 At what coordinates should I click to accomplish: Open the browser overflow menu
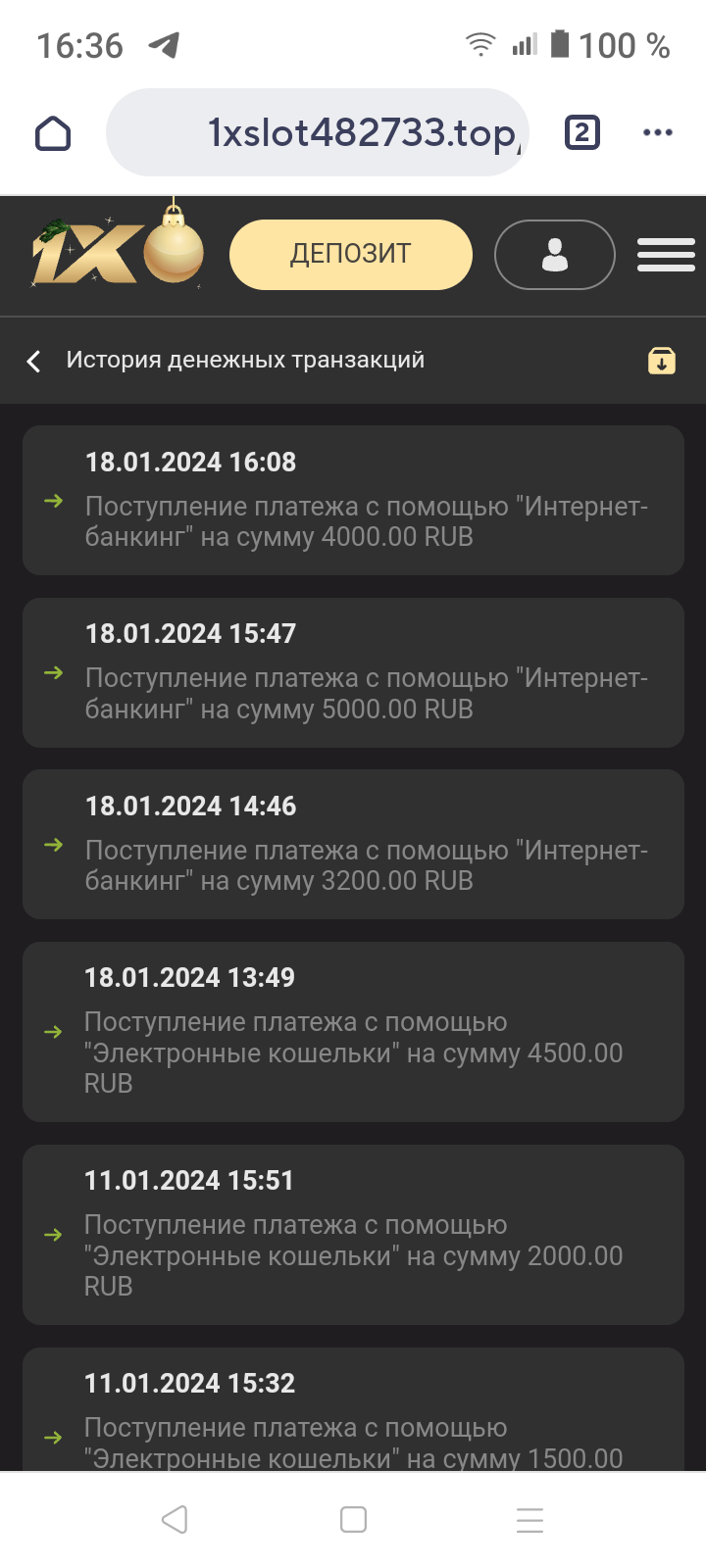point(657,132)
